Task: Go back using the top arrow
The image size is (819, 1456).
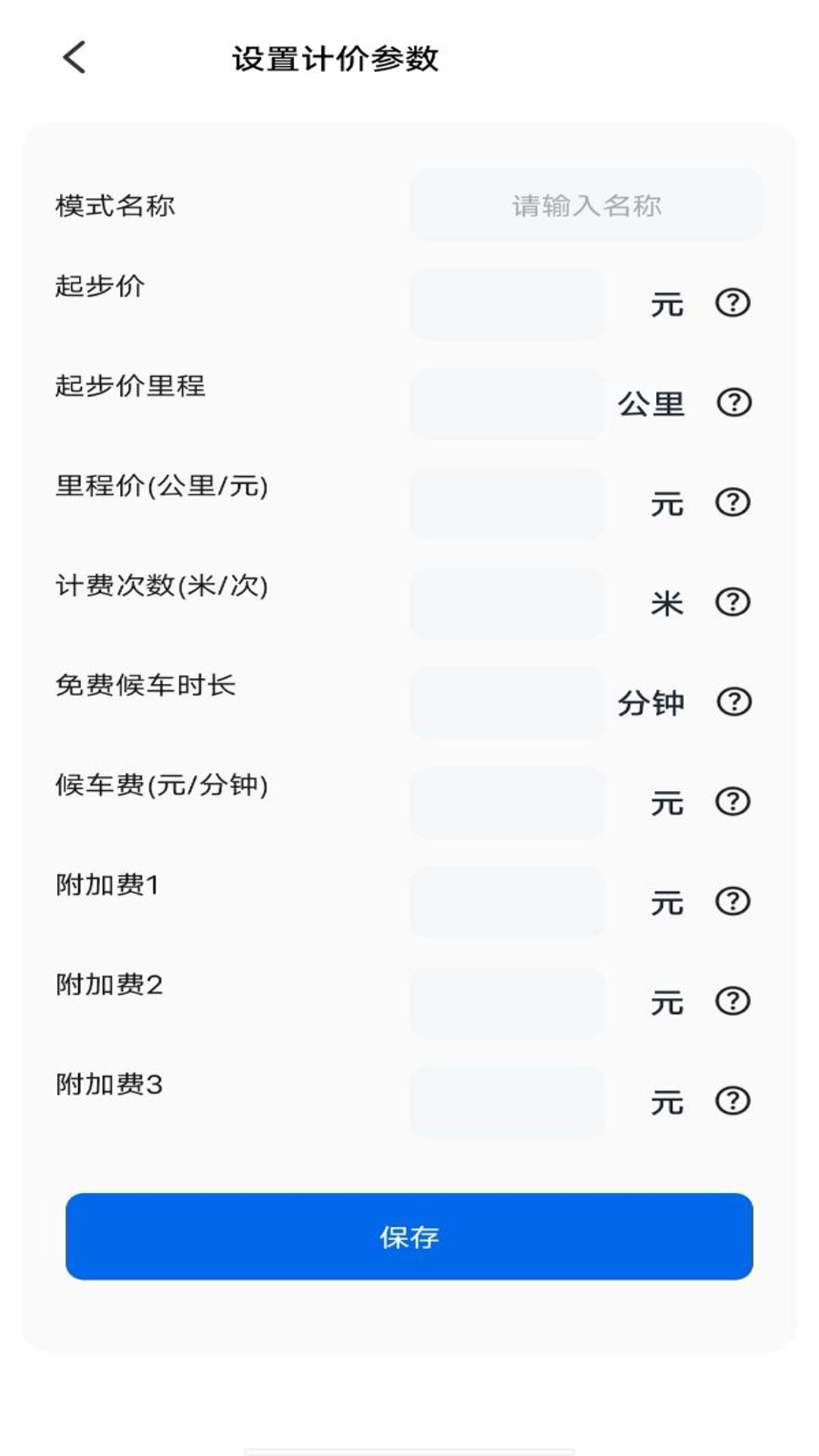Action: (74, 58)
